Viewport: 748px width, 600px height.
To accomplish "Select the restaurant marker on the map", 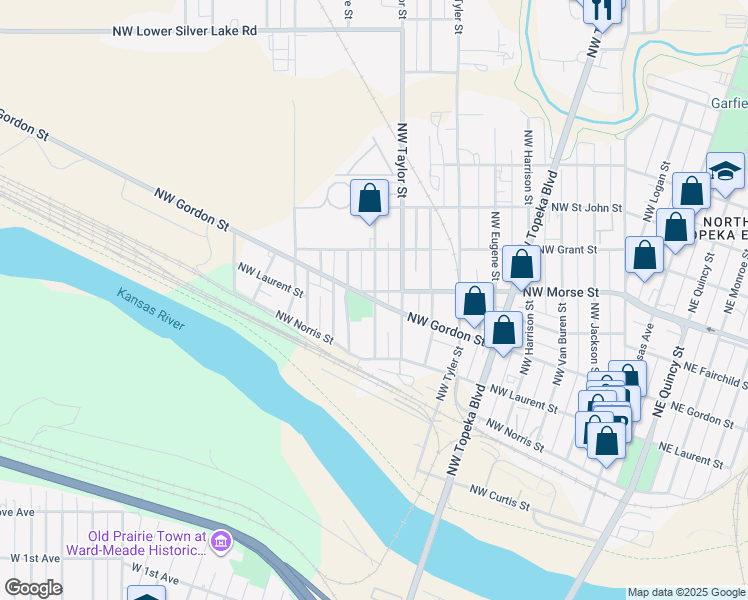I will pos(603,10).
